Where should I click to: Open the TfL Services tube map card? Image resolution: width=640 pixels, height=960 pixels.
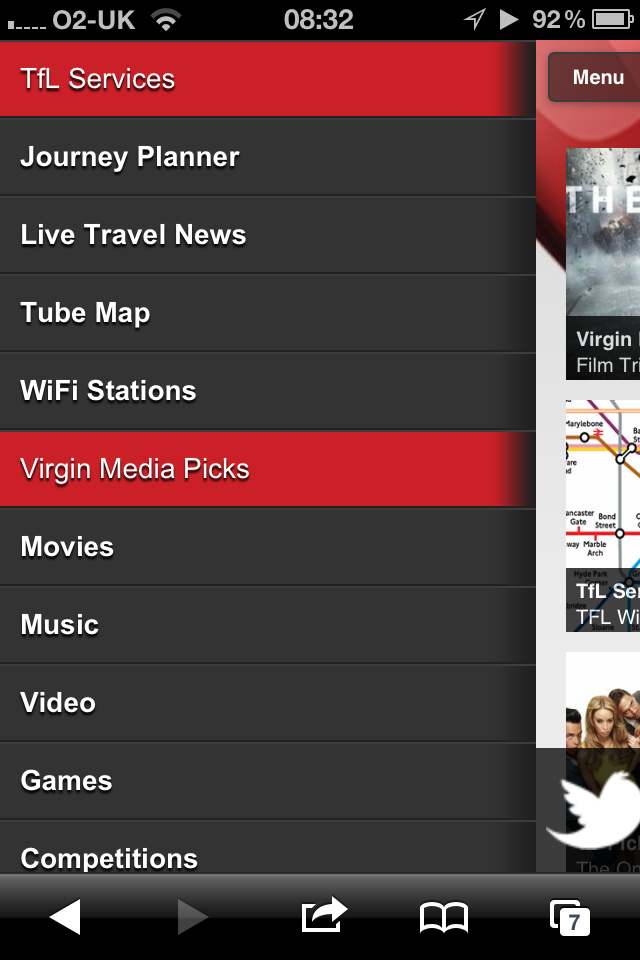click(x=603, y=515)
